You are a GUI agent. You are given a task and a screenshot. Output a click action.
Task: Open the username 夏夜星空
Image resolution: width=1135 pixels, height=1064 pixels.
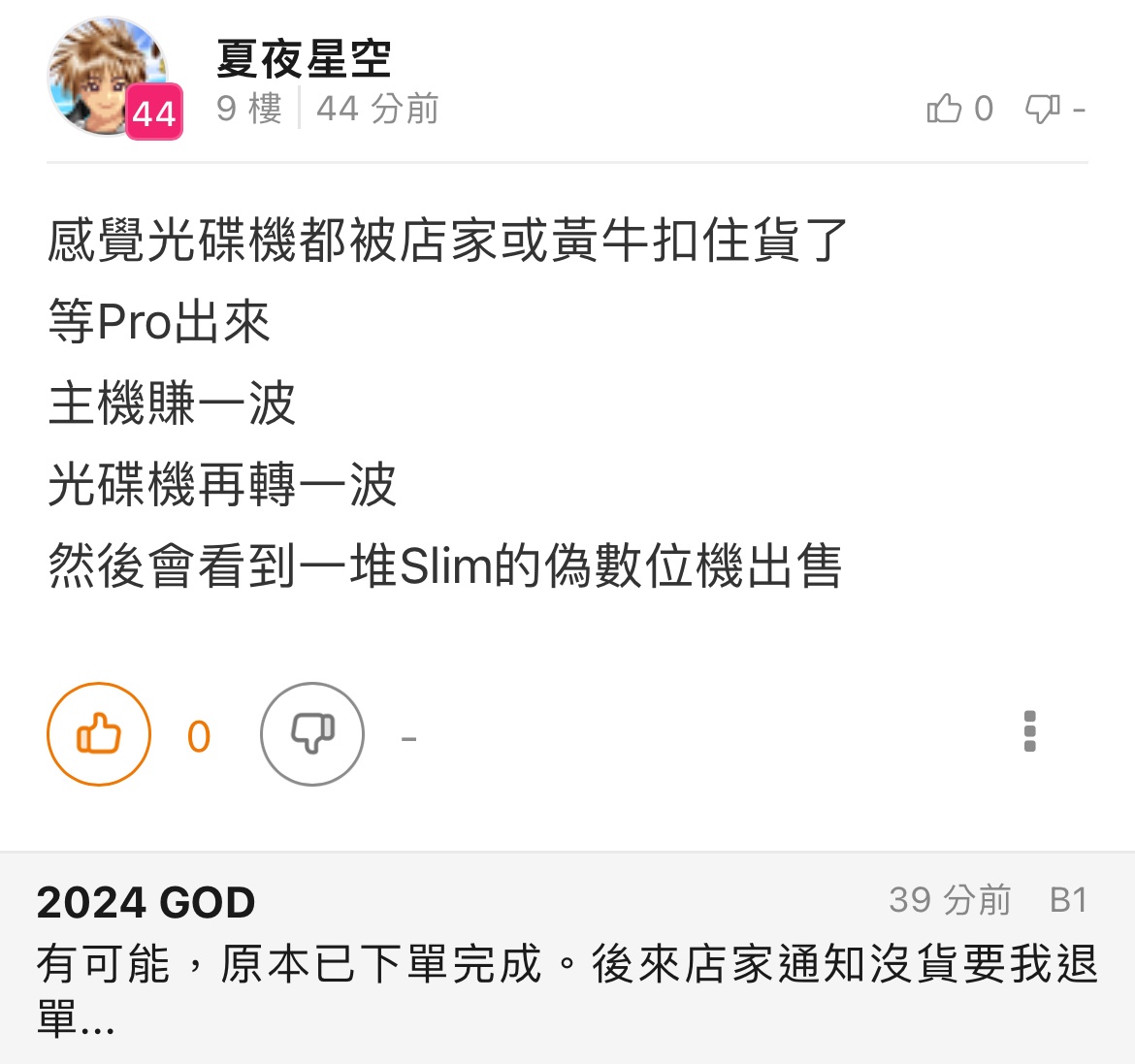[x=304, y=59]
